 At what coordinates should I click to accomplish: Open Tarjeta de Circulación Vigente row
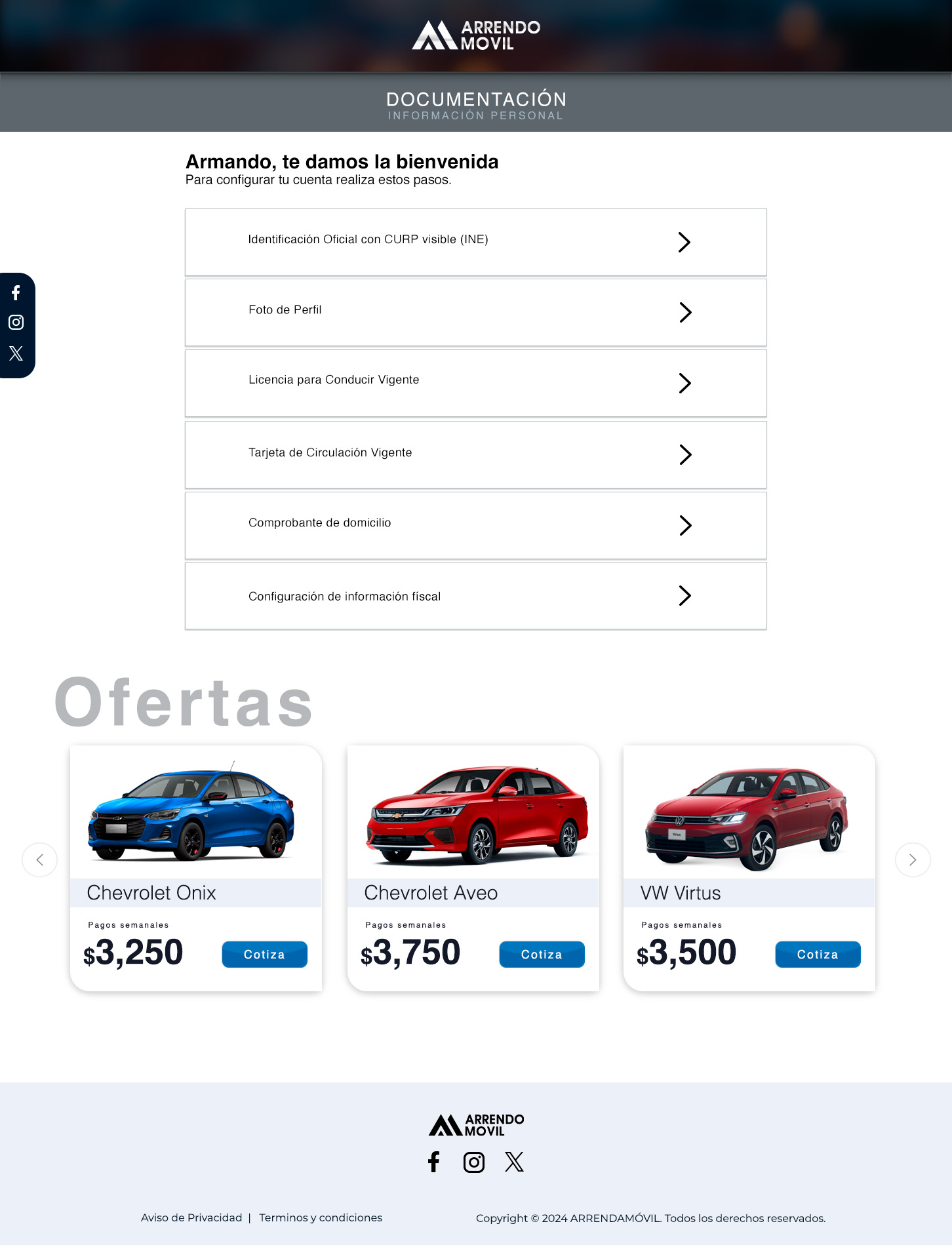[x=475, y=454]
